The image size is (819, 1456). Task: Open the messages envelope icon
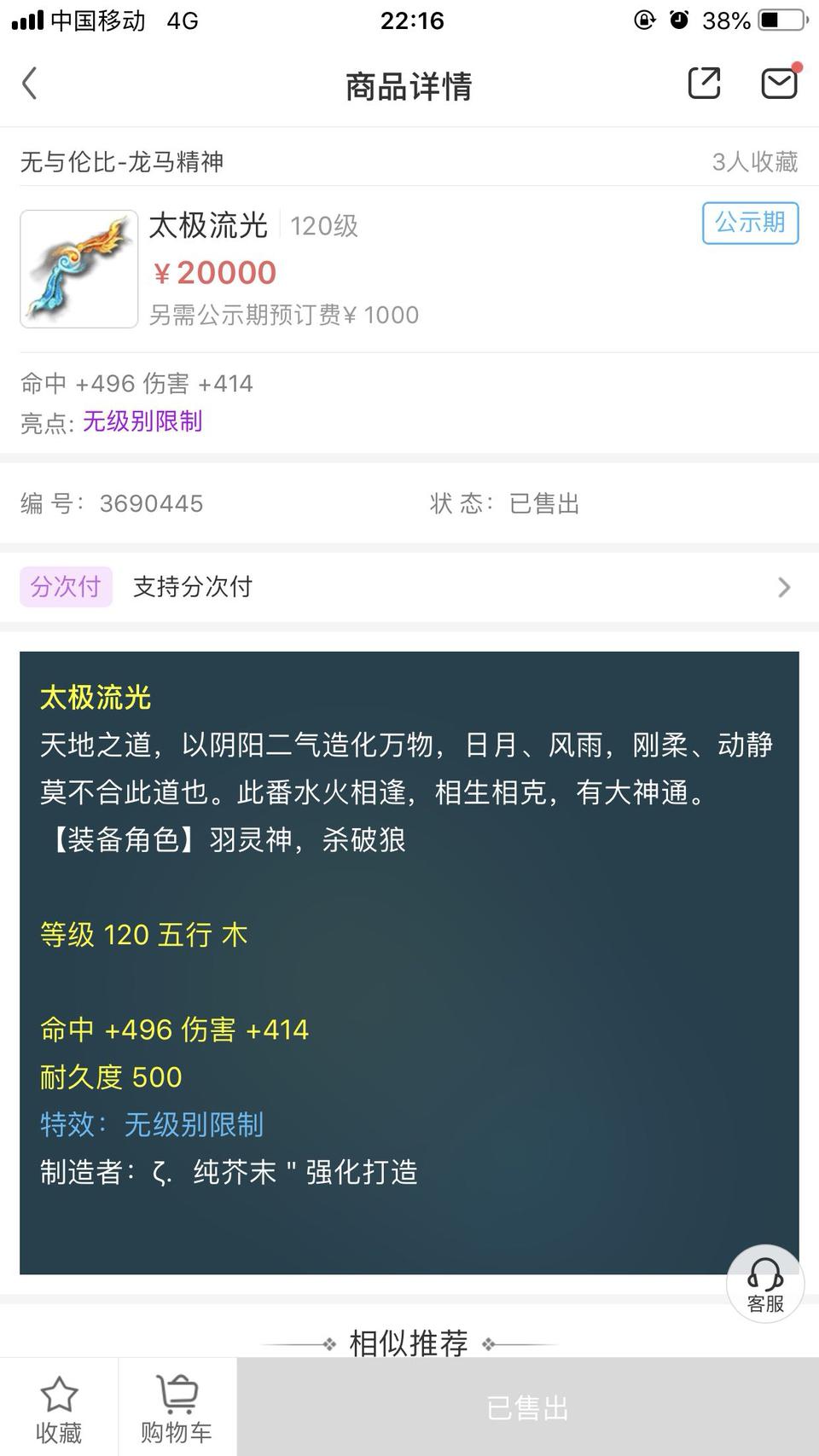click(779, 84)
